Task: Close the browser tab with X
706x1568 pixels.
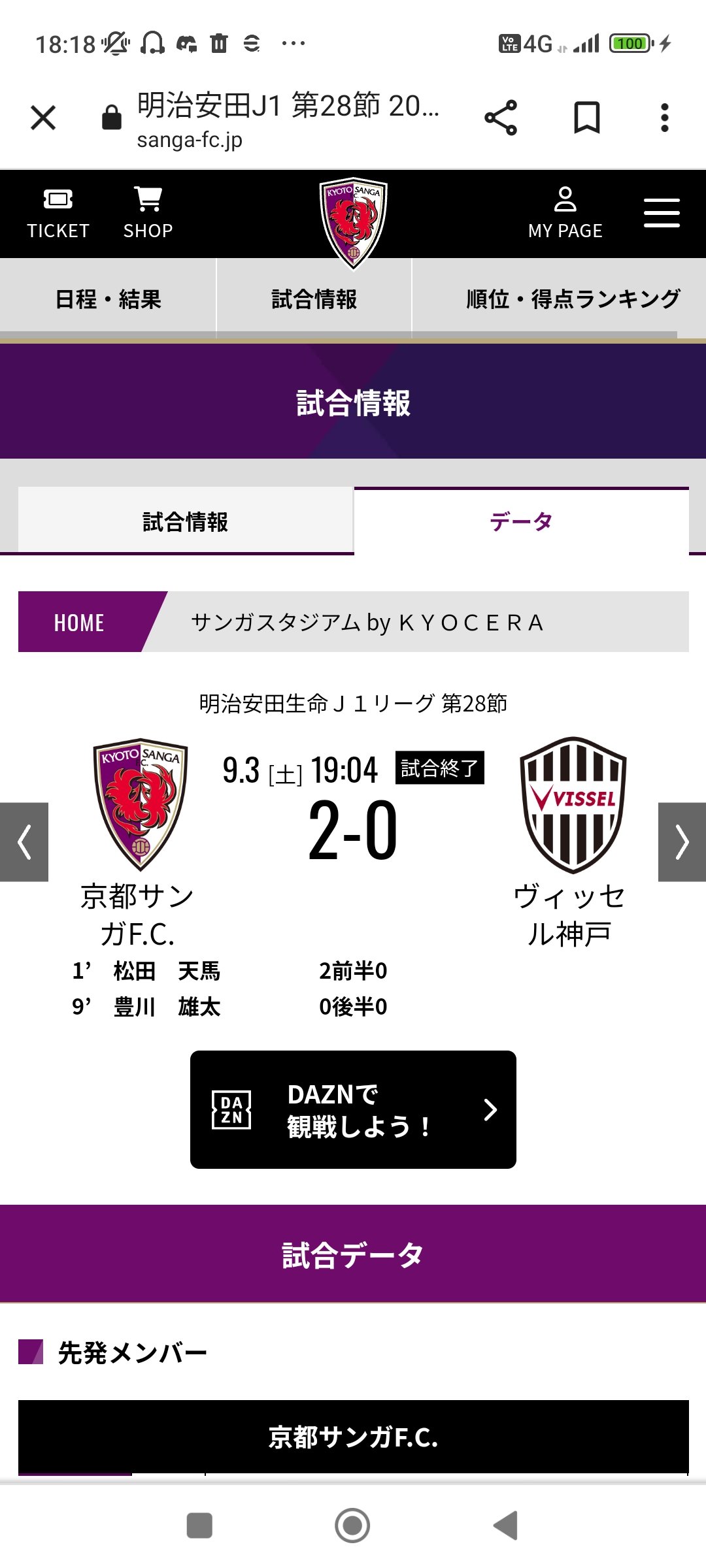Action: [x=43, y=118]
